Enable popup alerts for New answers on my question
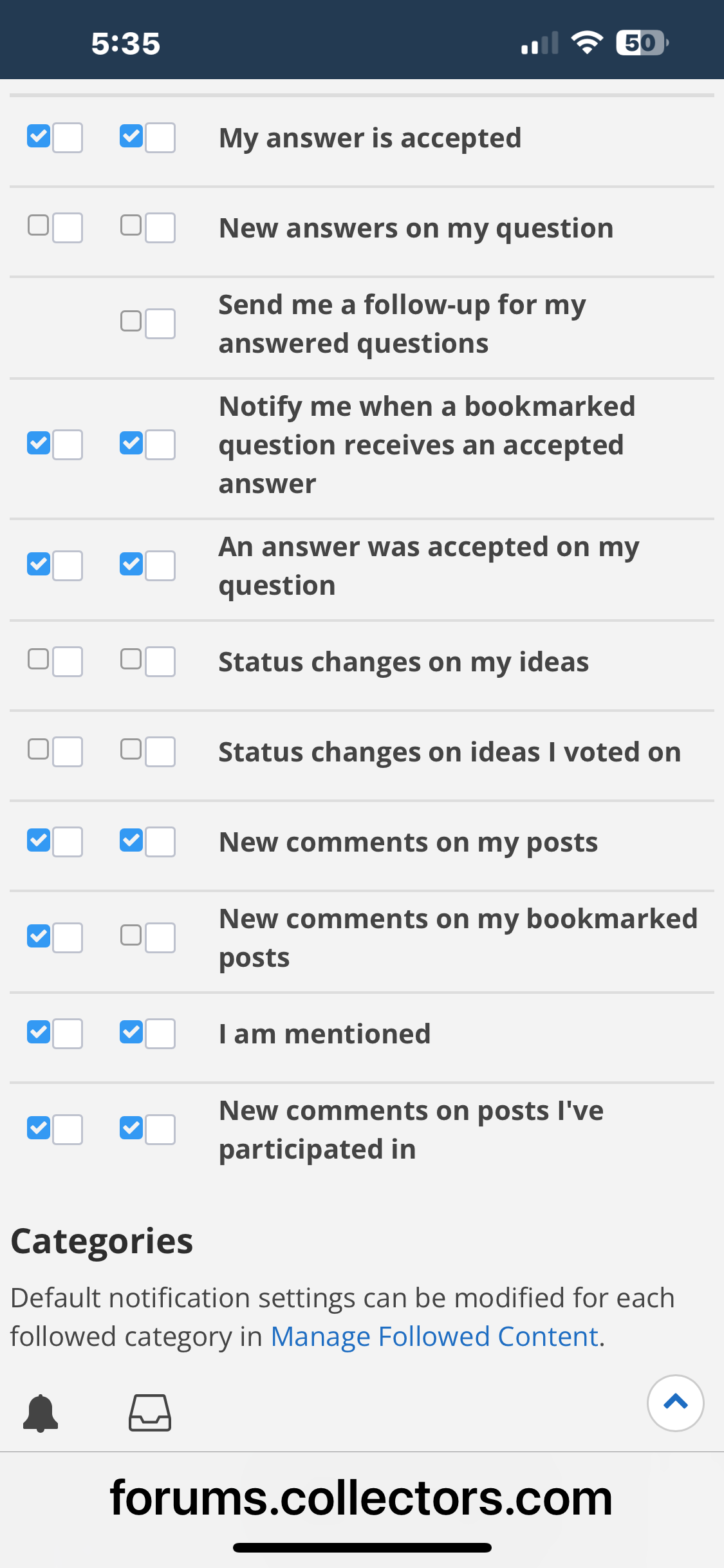This screenshot has height=1568, width=724. point(39,226)
